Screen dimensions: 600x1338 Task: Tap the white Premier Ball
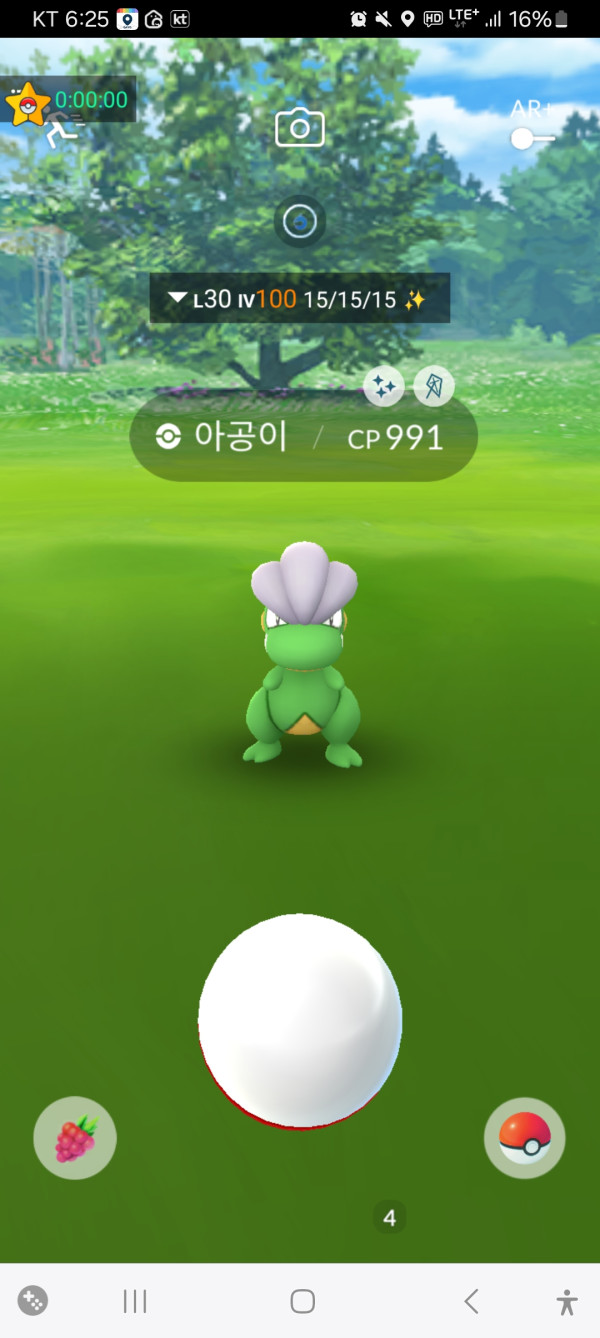click(x=300, y=1020)
